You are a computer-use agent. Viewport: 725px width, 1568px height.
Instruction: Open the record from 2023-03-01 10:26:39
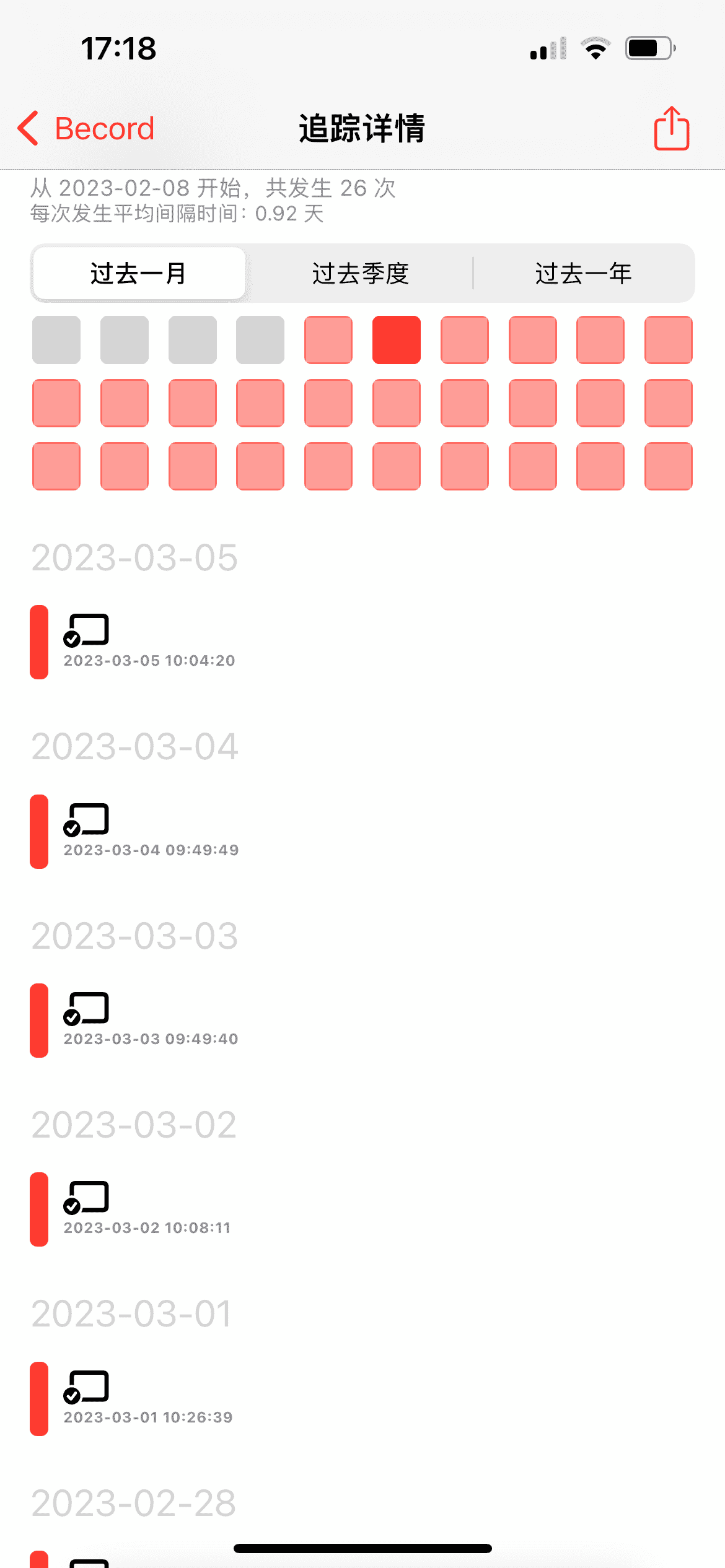148,1399
